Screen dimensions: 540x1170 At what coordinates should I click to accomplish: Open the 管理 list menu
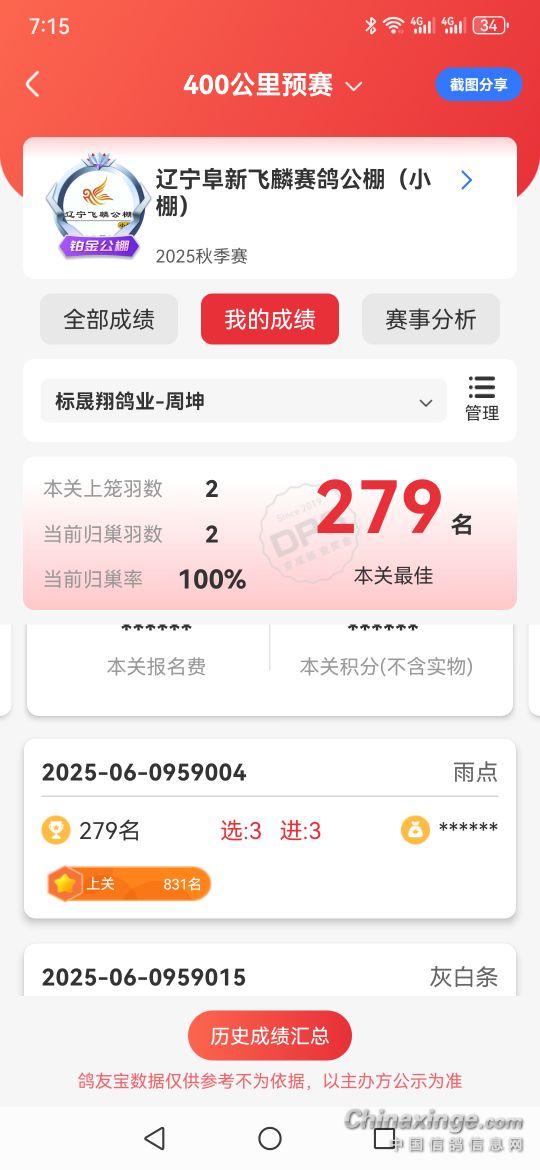[482, 399]
